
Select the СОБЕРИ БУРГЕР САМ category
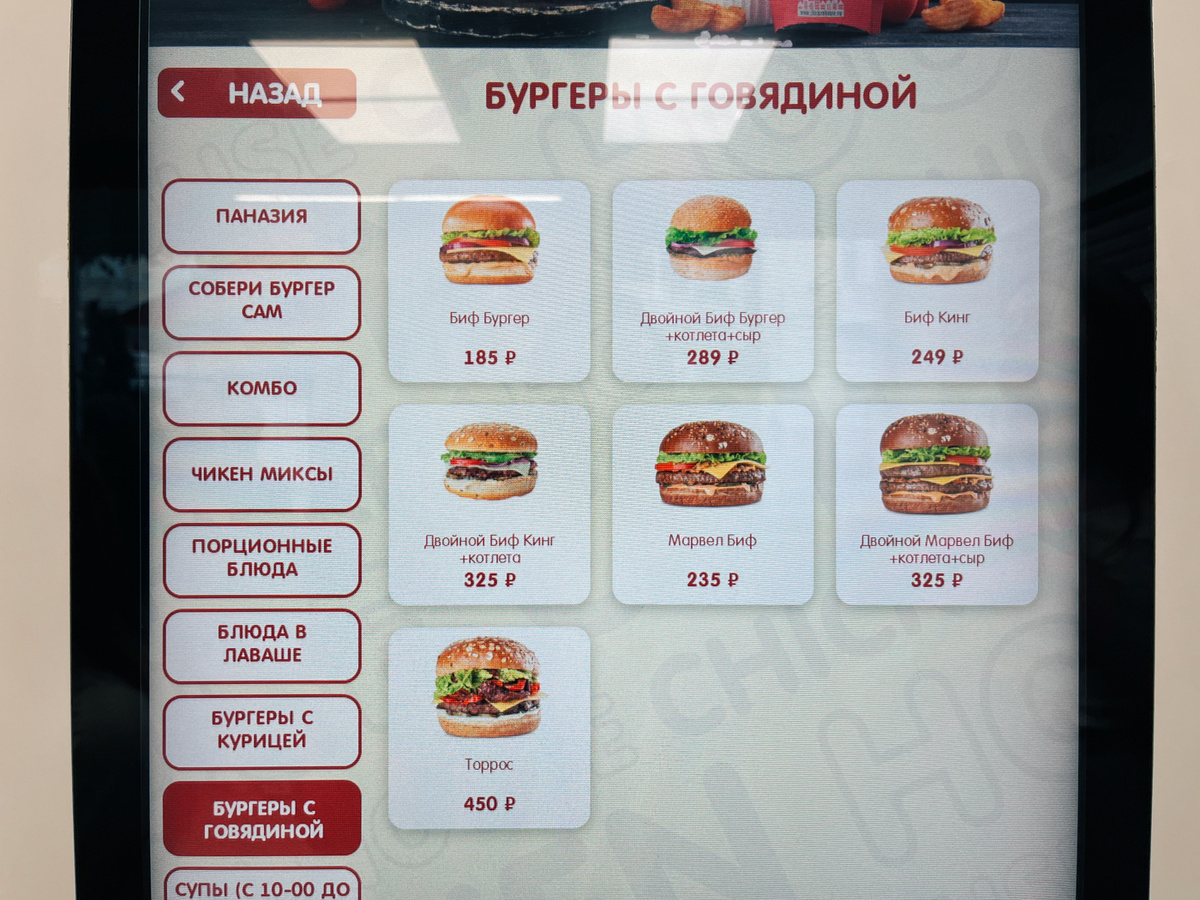pos(261,301)
